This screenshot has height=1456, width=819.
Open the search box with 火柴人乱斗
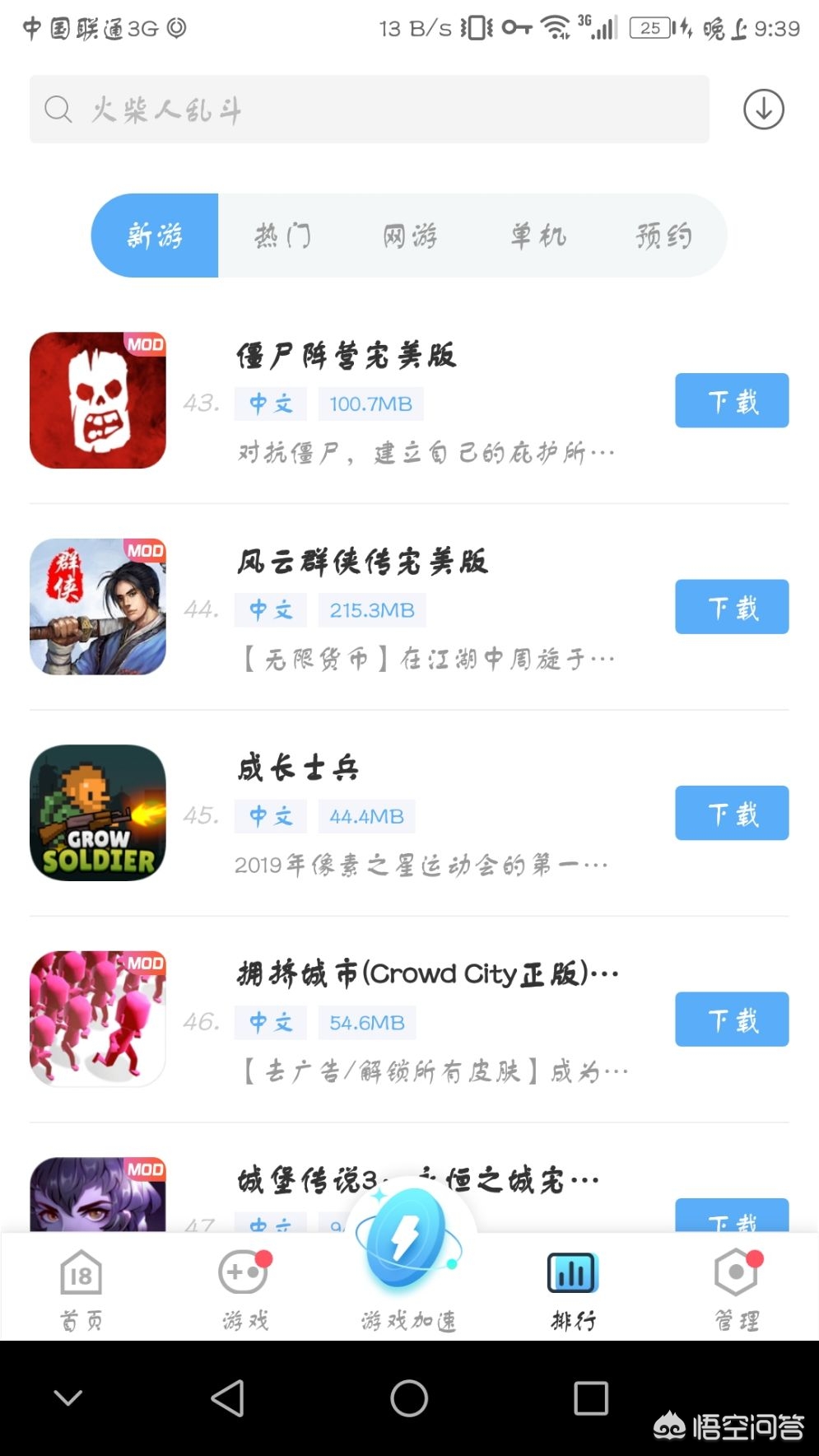tap(369, 110)
